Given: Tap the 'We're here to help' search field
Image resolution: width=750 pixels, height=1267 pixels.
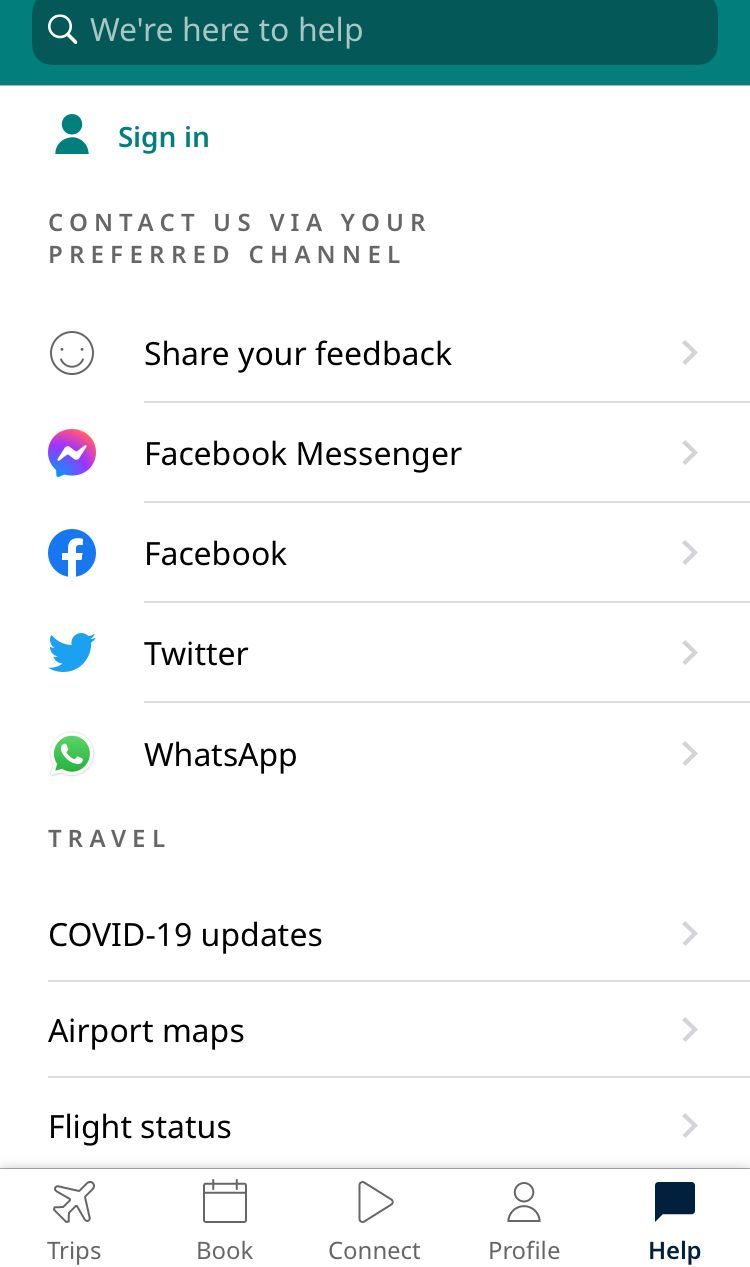Looking at the screenshot, I should pyautogui.click(x=375, y=30).
